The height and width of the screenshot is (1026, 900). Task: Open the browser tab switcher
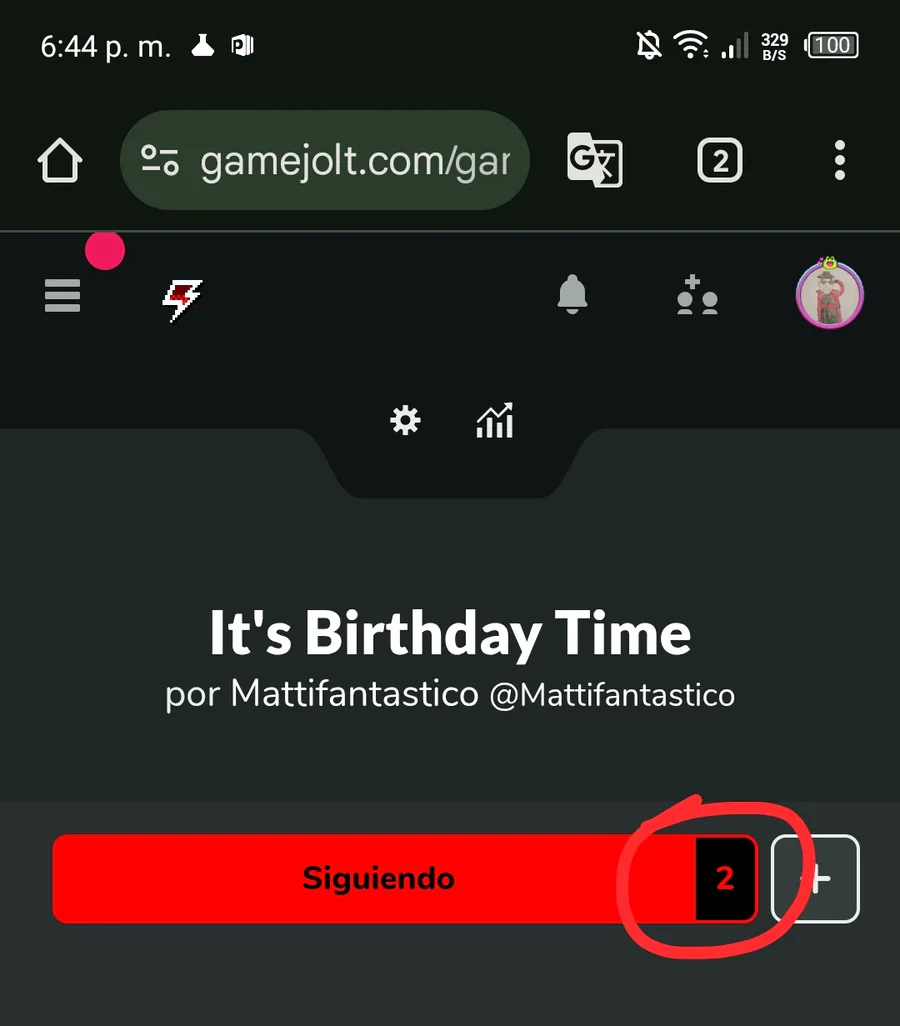click(720, 161)
